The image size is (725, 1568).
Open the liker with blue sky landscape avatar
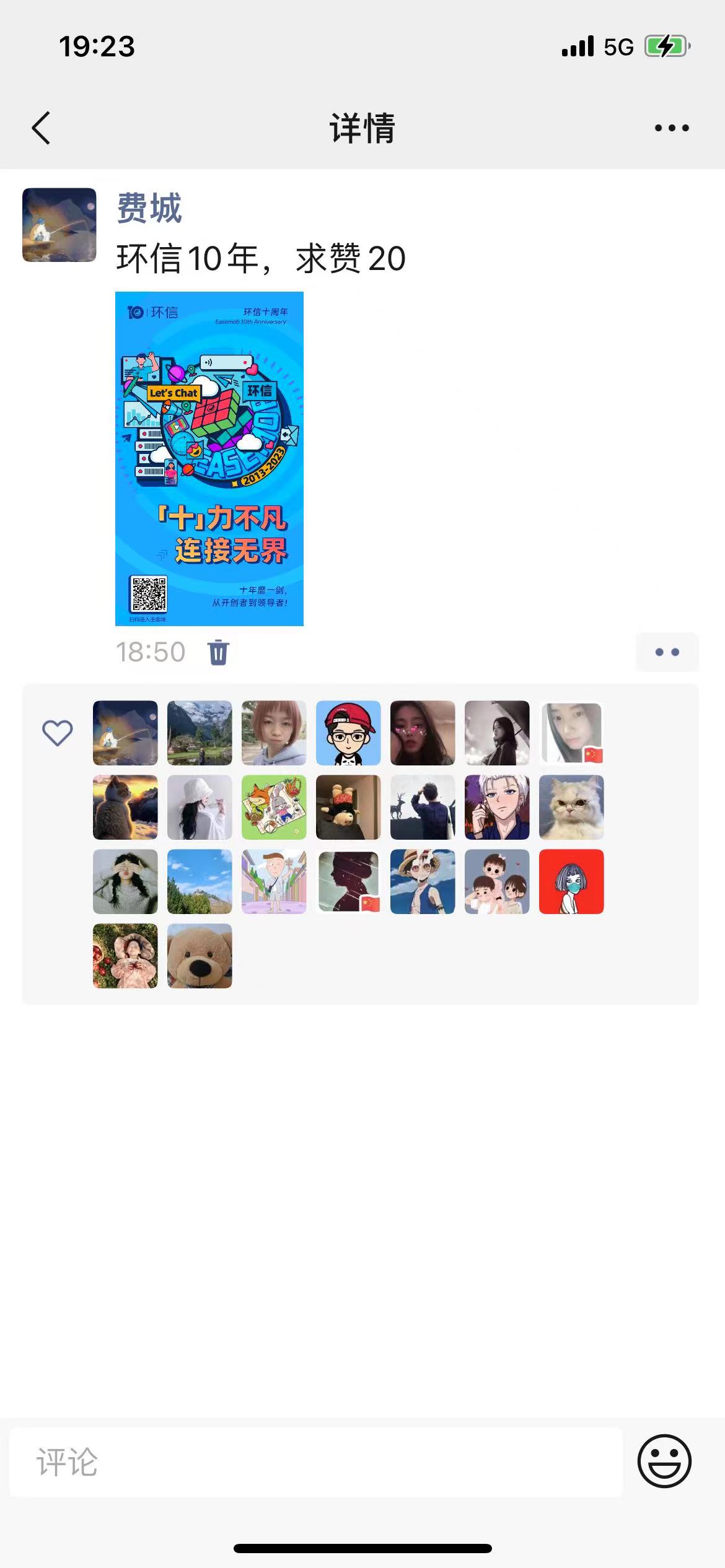coord(200,882)
